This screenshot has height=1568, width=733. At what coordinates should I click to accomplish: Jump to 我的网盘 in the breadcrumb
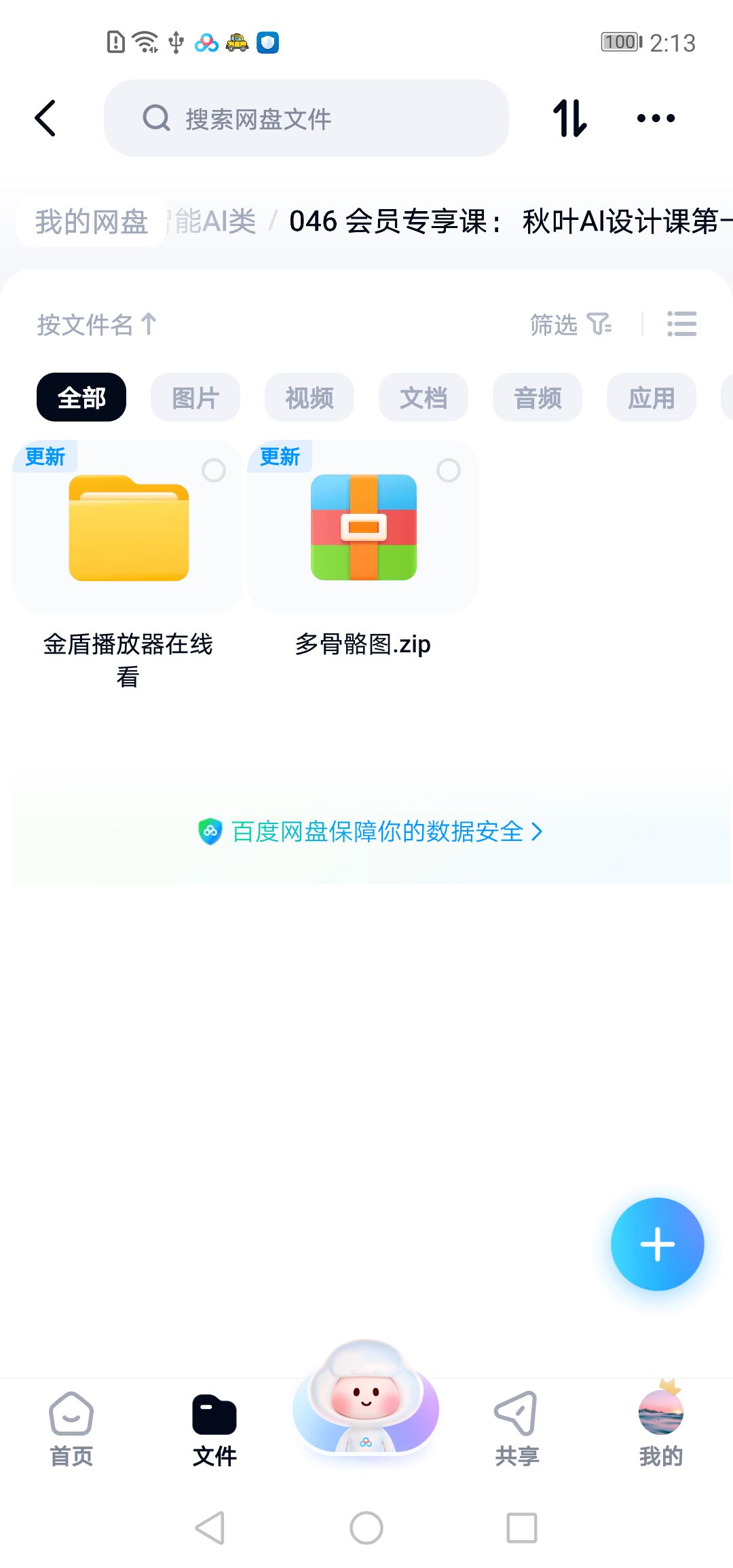(x=92, y=221)
